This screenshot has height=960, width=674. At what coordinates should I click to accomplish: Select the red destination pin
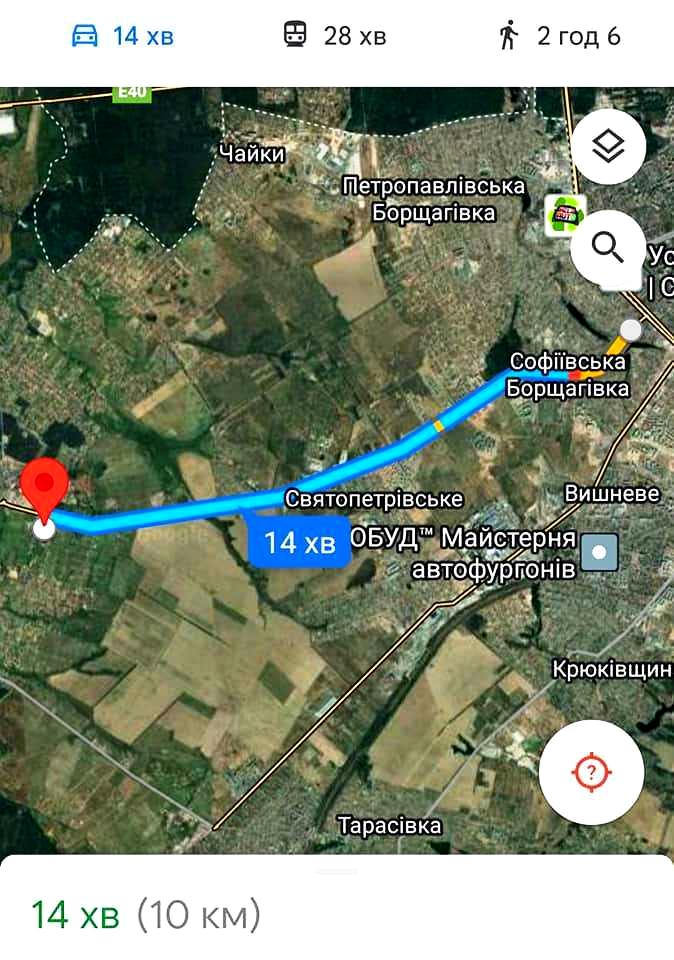coord(45,487)
